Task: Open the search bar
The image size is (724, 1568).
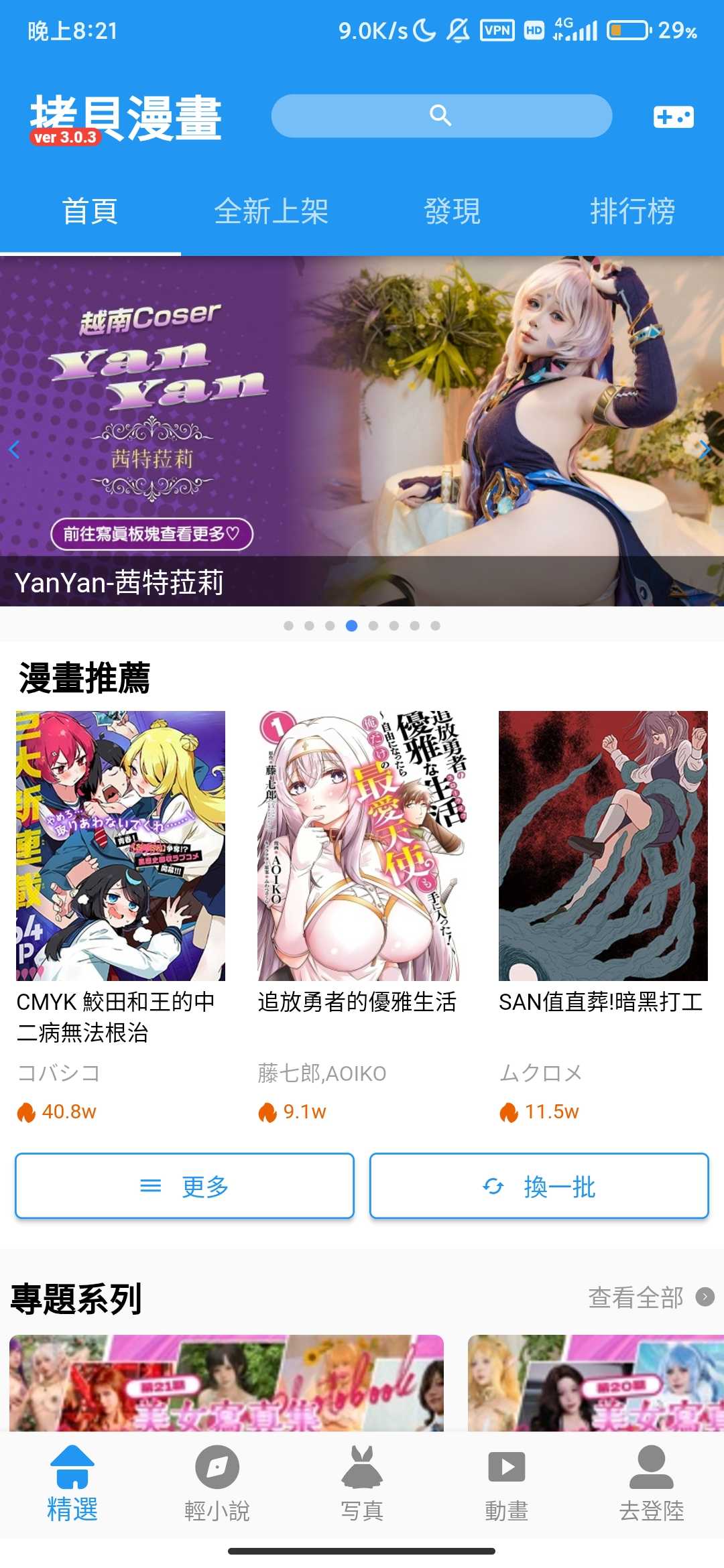Action: [441, 116]
